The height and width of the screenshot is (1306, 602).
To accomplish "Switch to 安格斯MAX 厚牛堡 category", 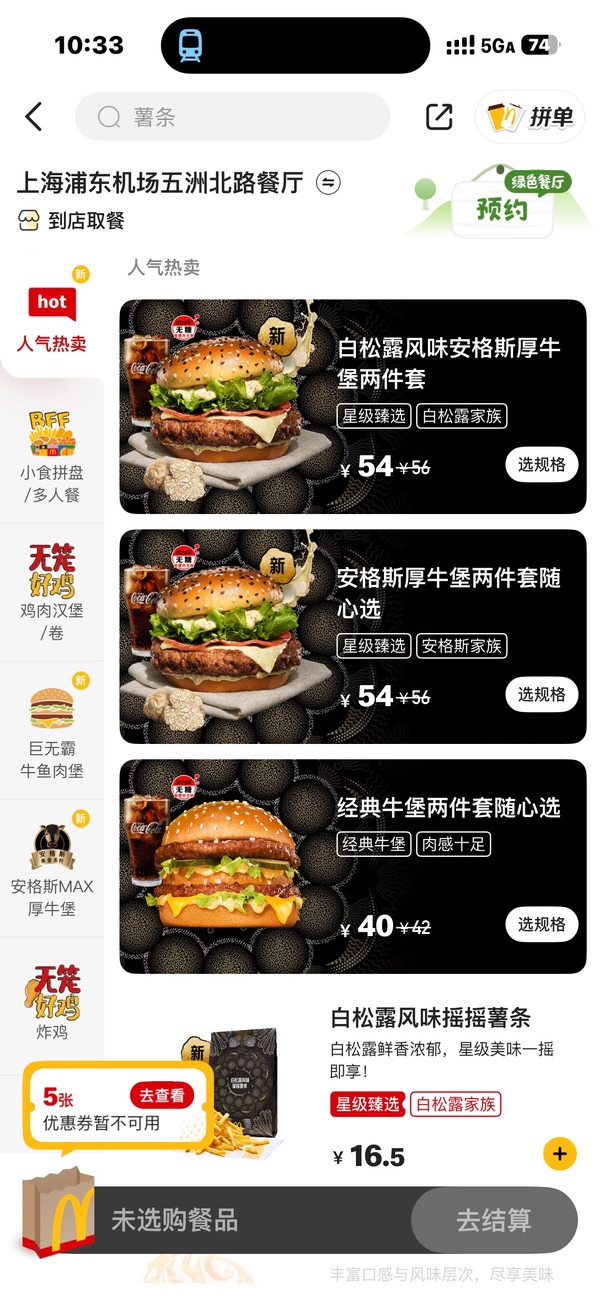I will [50, 868].
